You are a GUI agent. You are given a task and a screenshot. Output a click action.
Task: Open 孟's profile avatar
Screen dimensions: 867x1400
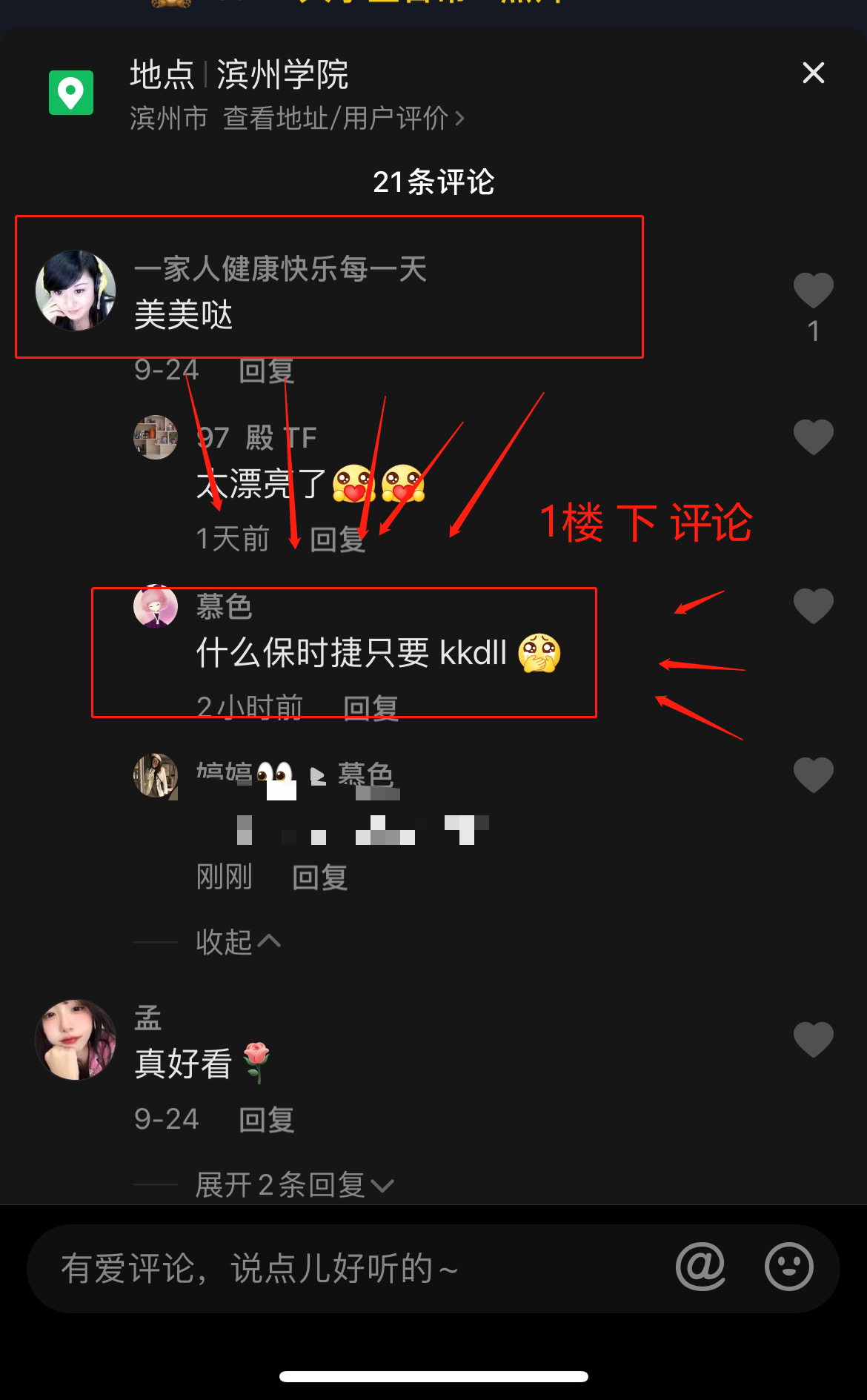tap(76, 1039)
